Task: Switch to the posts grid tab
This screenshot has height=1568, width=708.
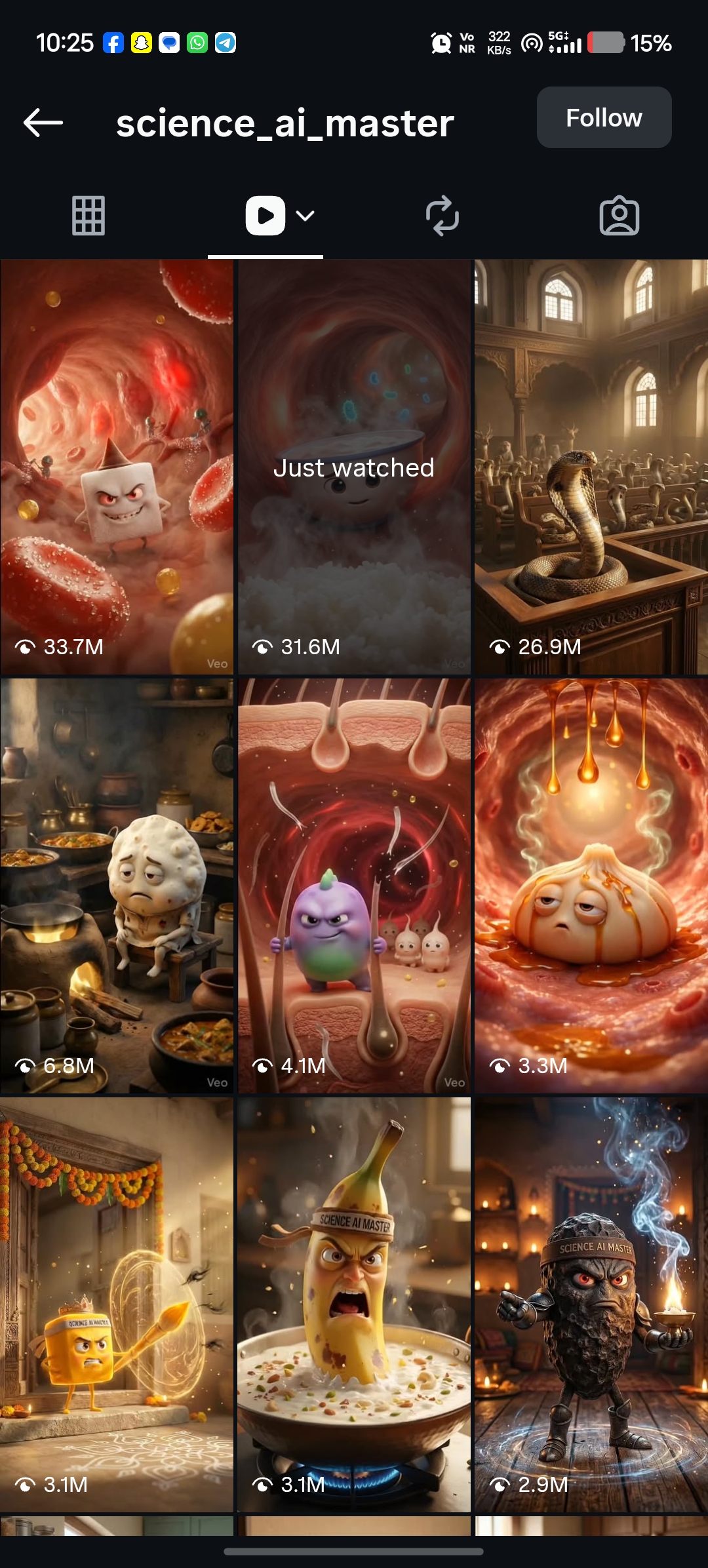Action: 88,216
